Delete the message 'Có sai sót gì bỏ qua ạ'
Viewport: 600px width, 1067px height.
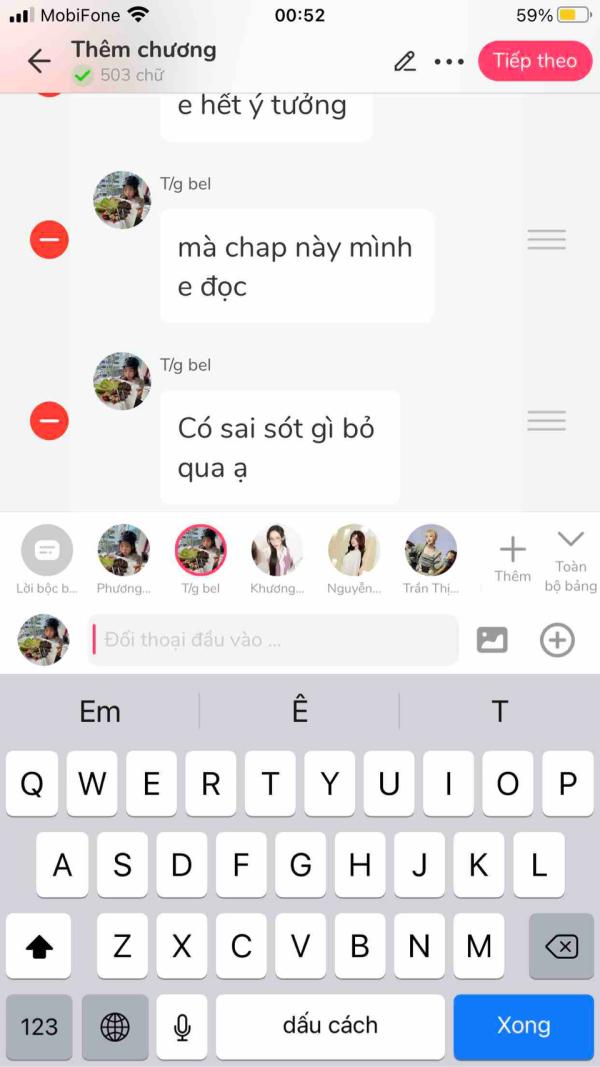tap(49, 421)
